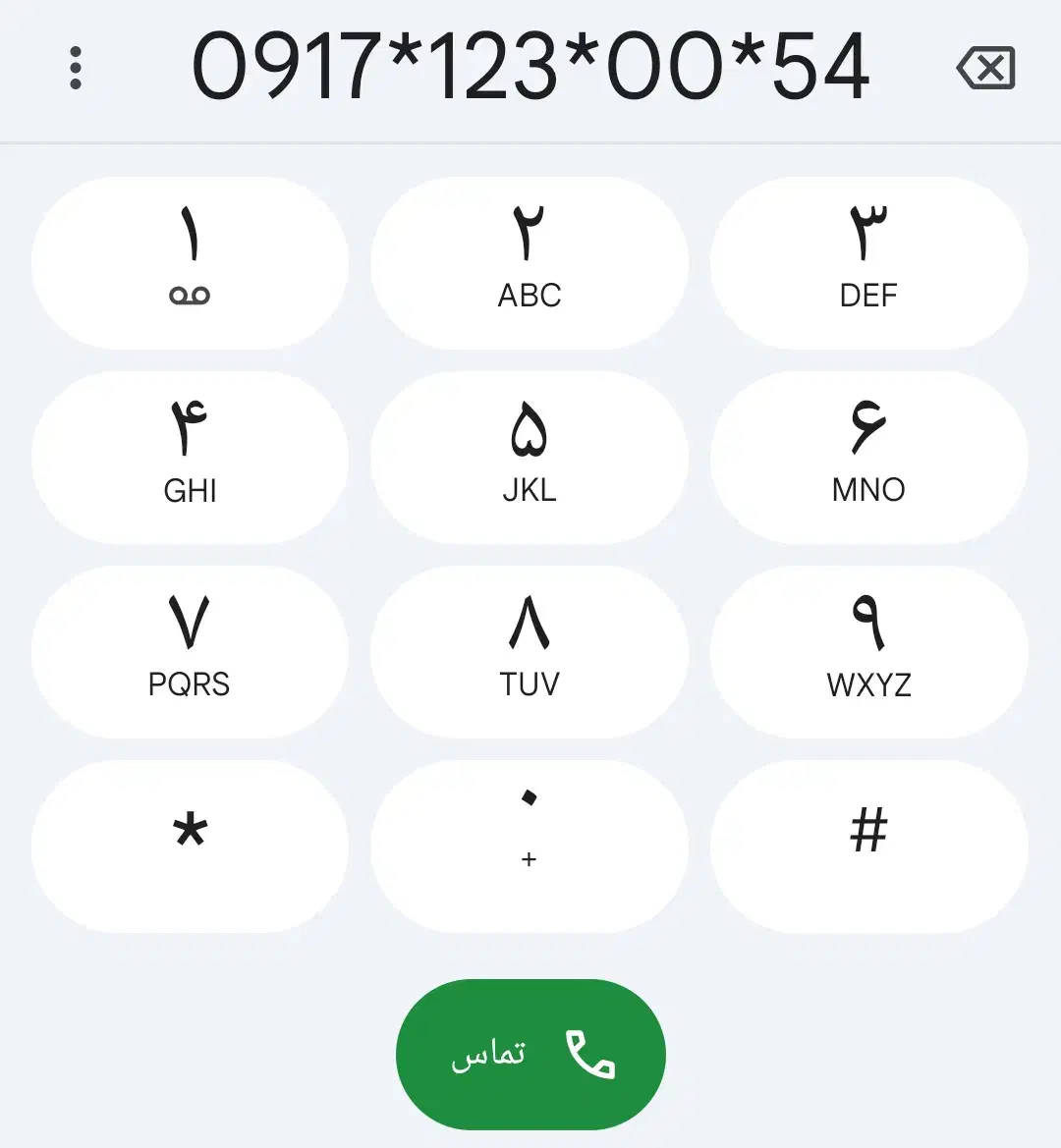Enter digit 9 WXYZ
1061x1148 pixels.
868,651
